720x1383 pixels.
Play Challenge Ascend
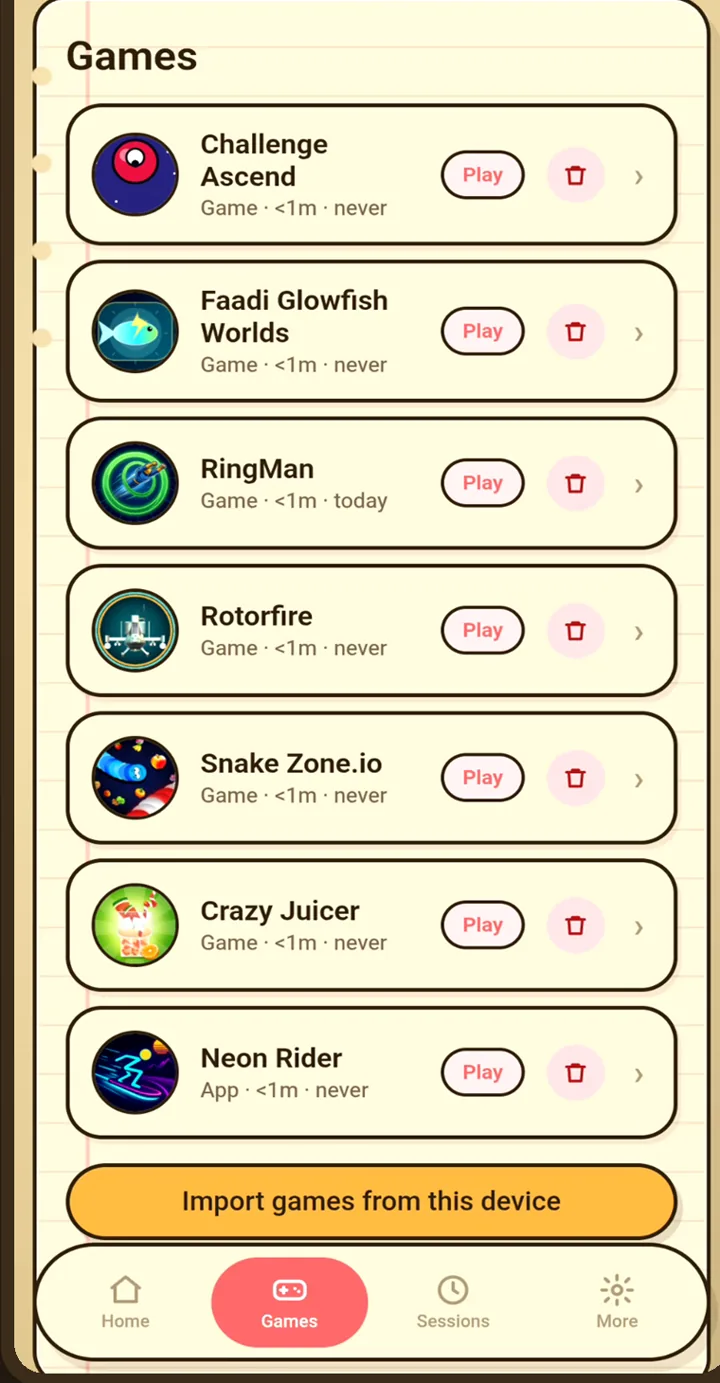[482, 175]
